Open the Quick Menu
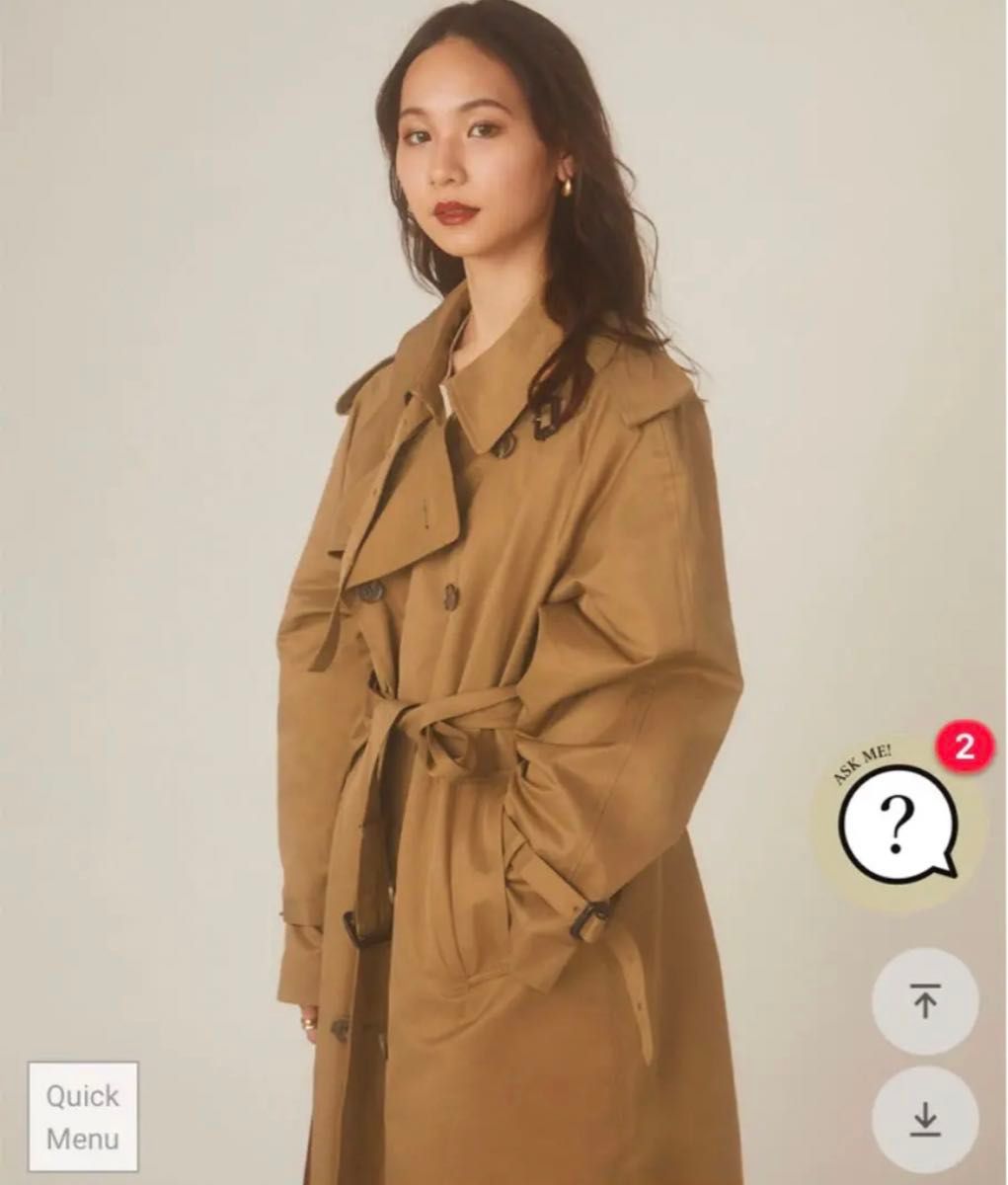 83,1116
